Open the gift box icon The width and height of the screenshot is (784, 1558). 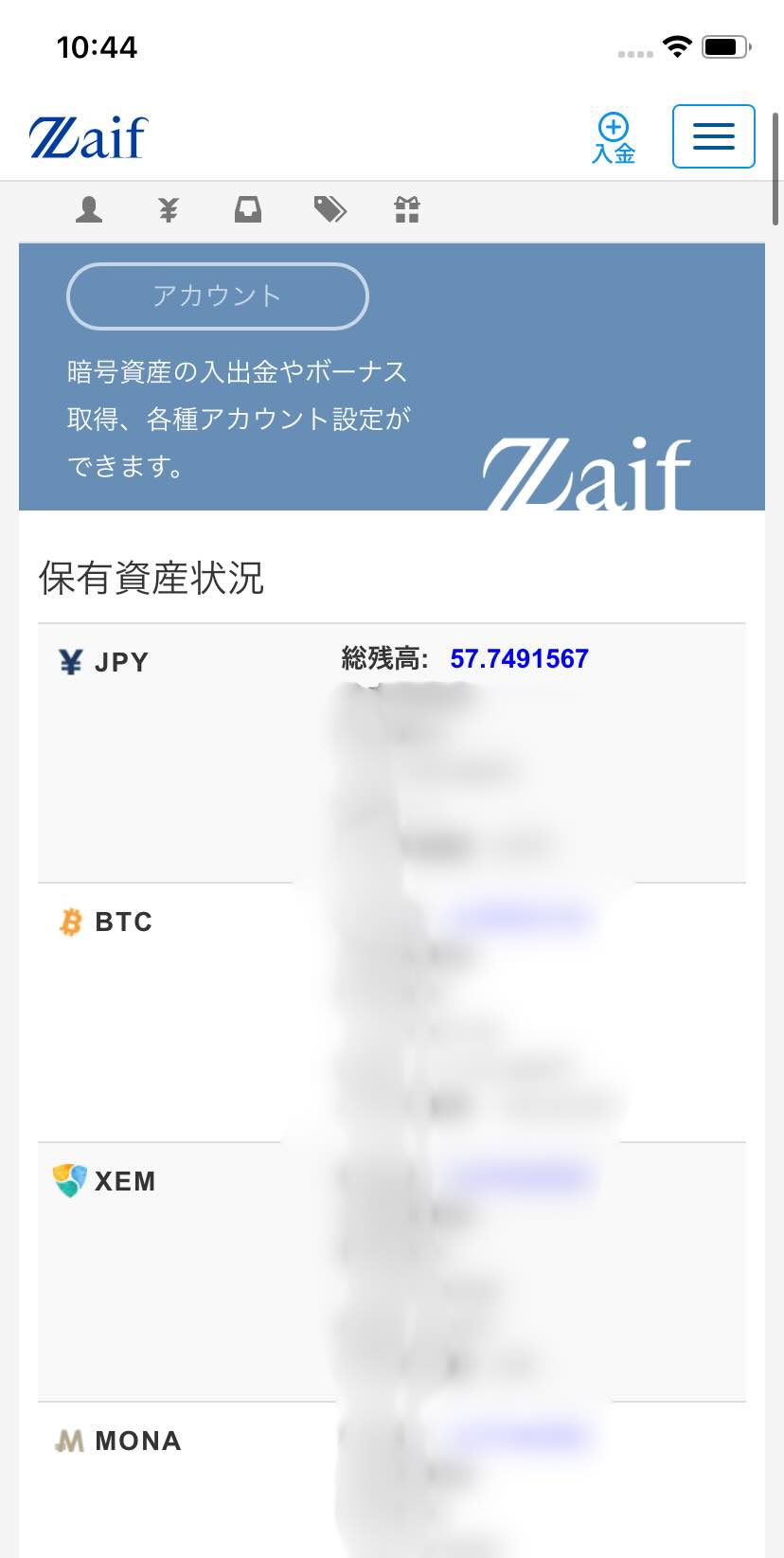pos(407,209)
